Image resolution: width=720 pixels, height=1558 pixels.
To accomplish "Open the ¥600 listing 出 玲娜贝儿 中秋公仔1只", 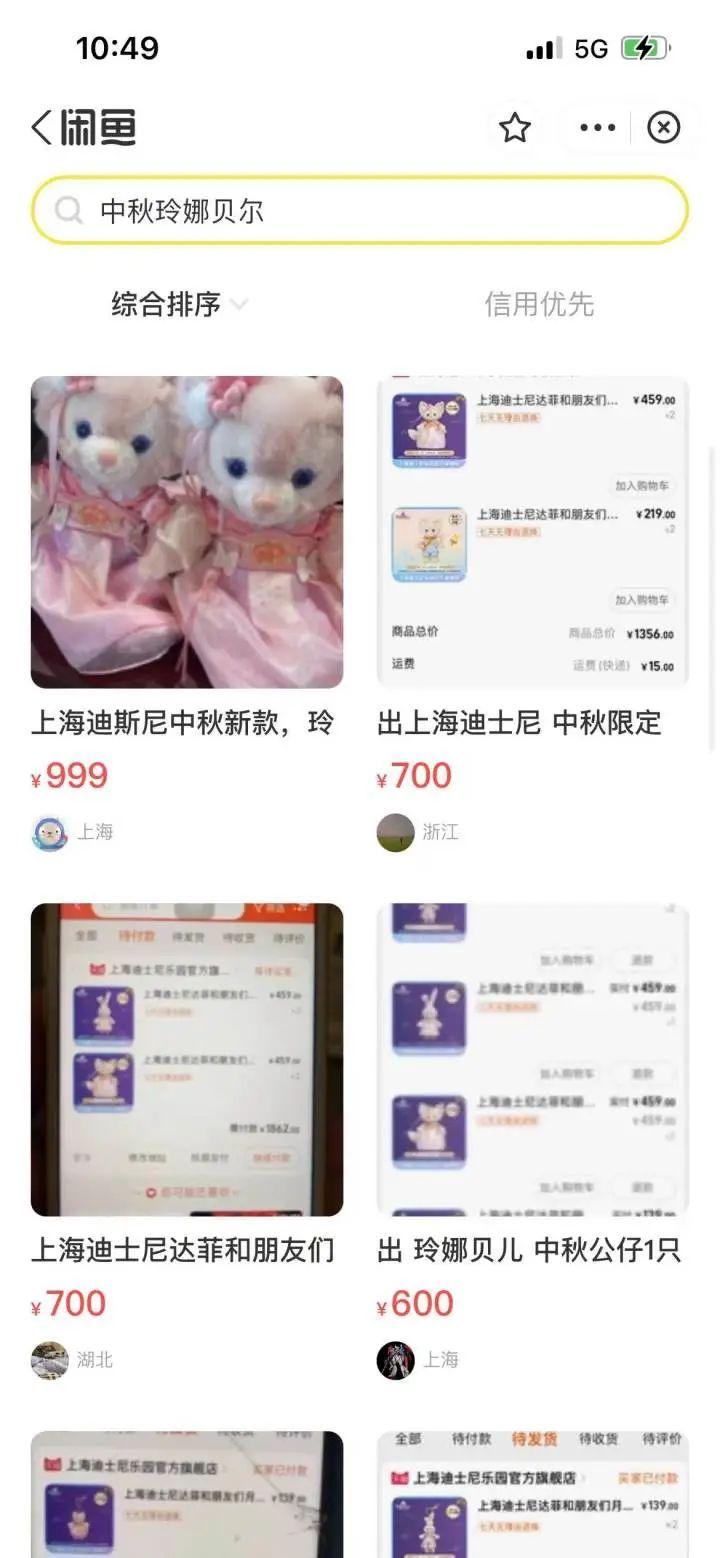I will point(533,1141).
